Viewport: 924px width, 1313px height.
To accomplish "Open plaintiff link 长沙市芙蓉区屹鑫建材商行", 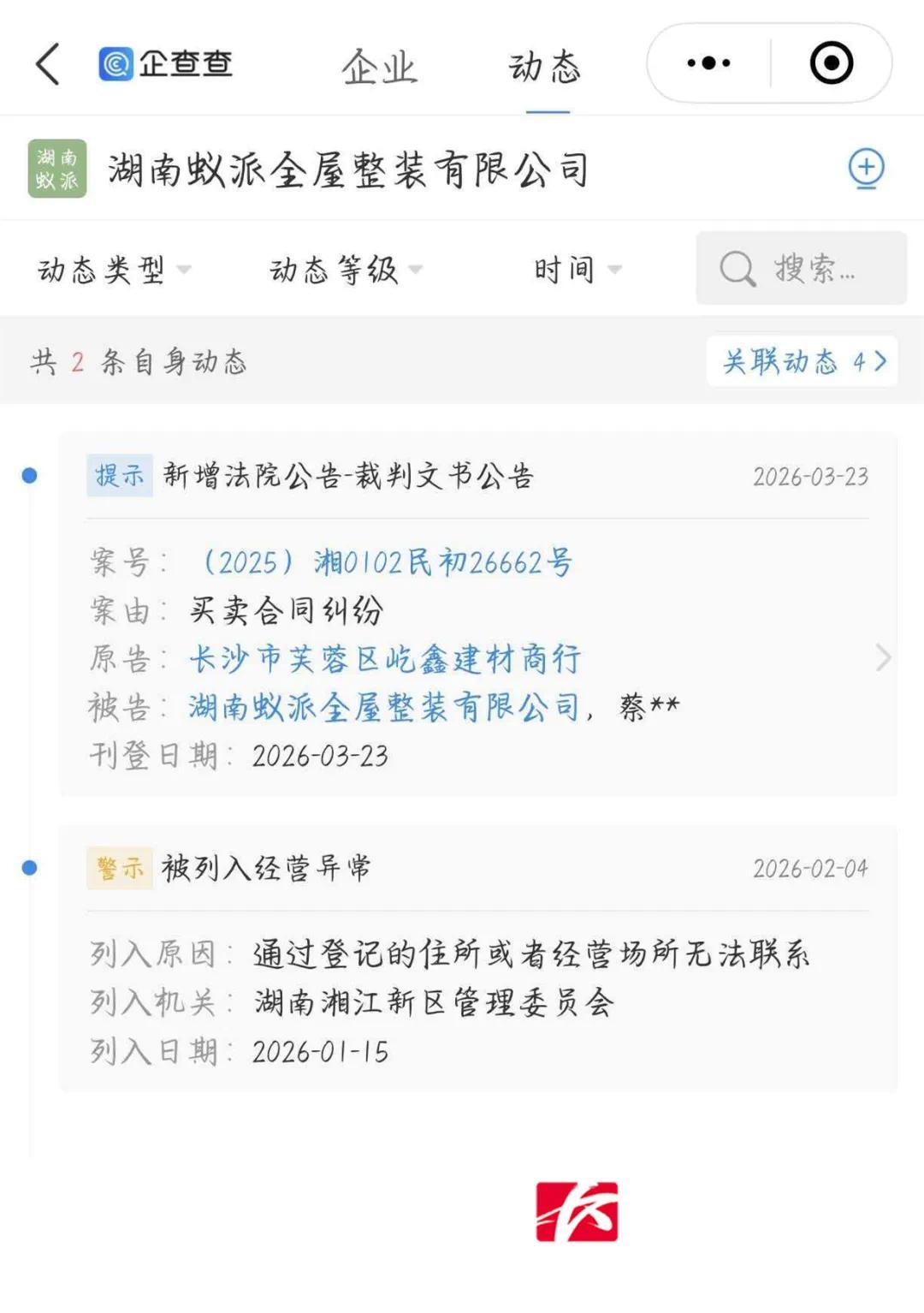I will [385, 659].
